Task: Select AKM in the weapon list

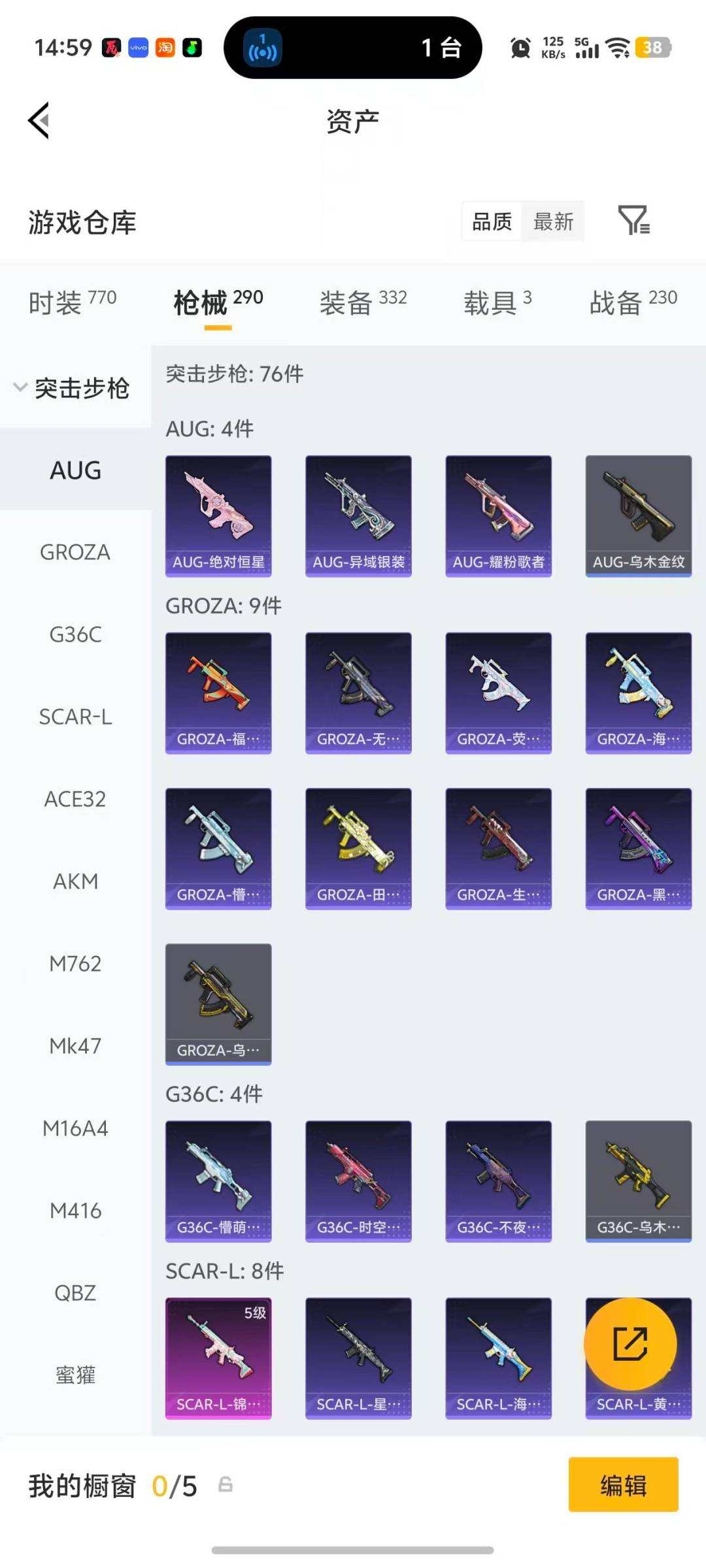Action: (75, 881)
